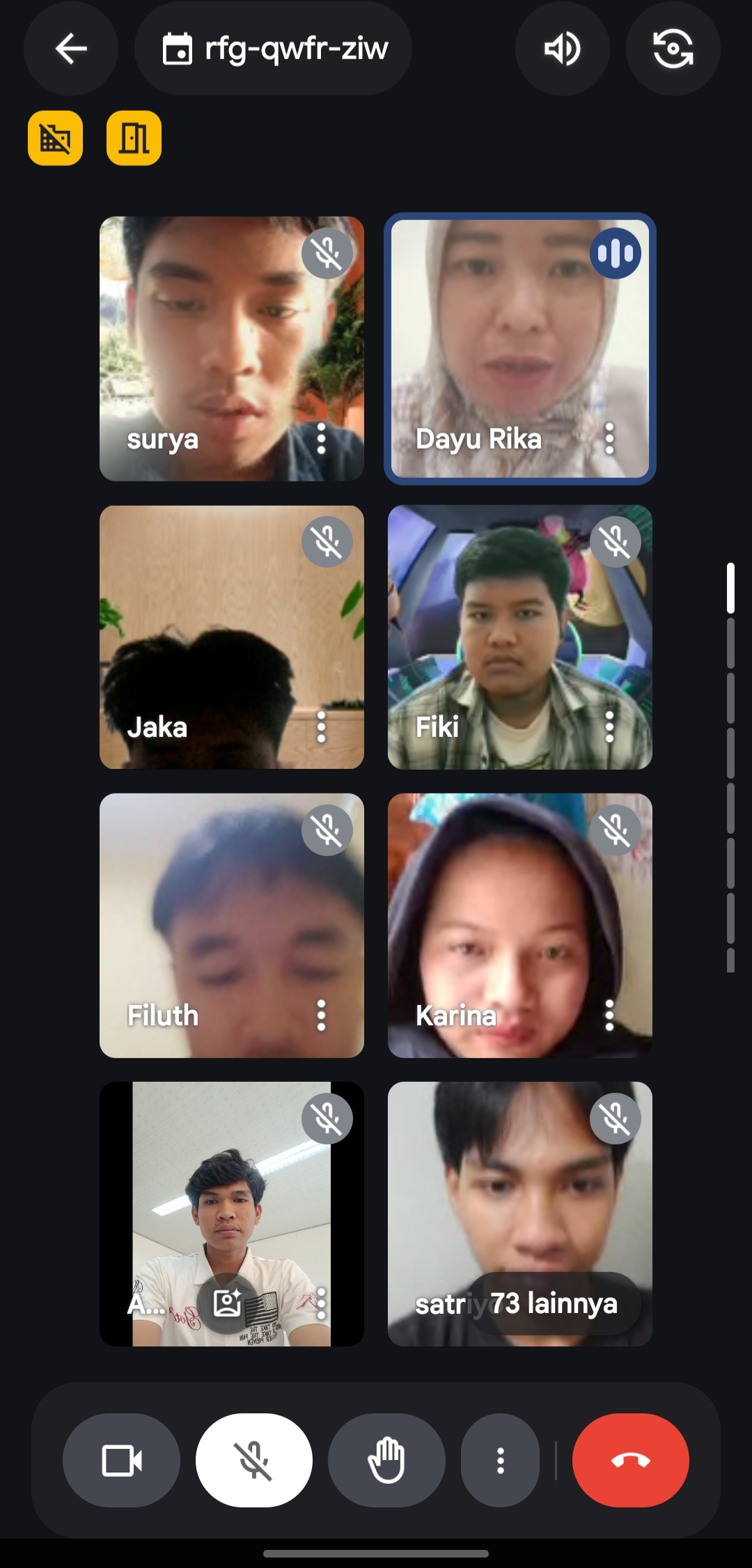Switch the camera view
This screenshot has width=752, height=1568.
[673, 49]
